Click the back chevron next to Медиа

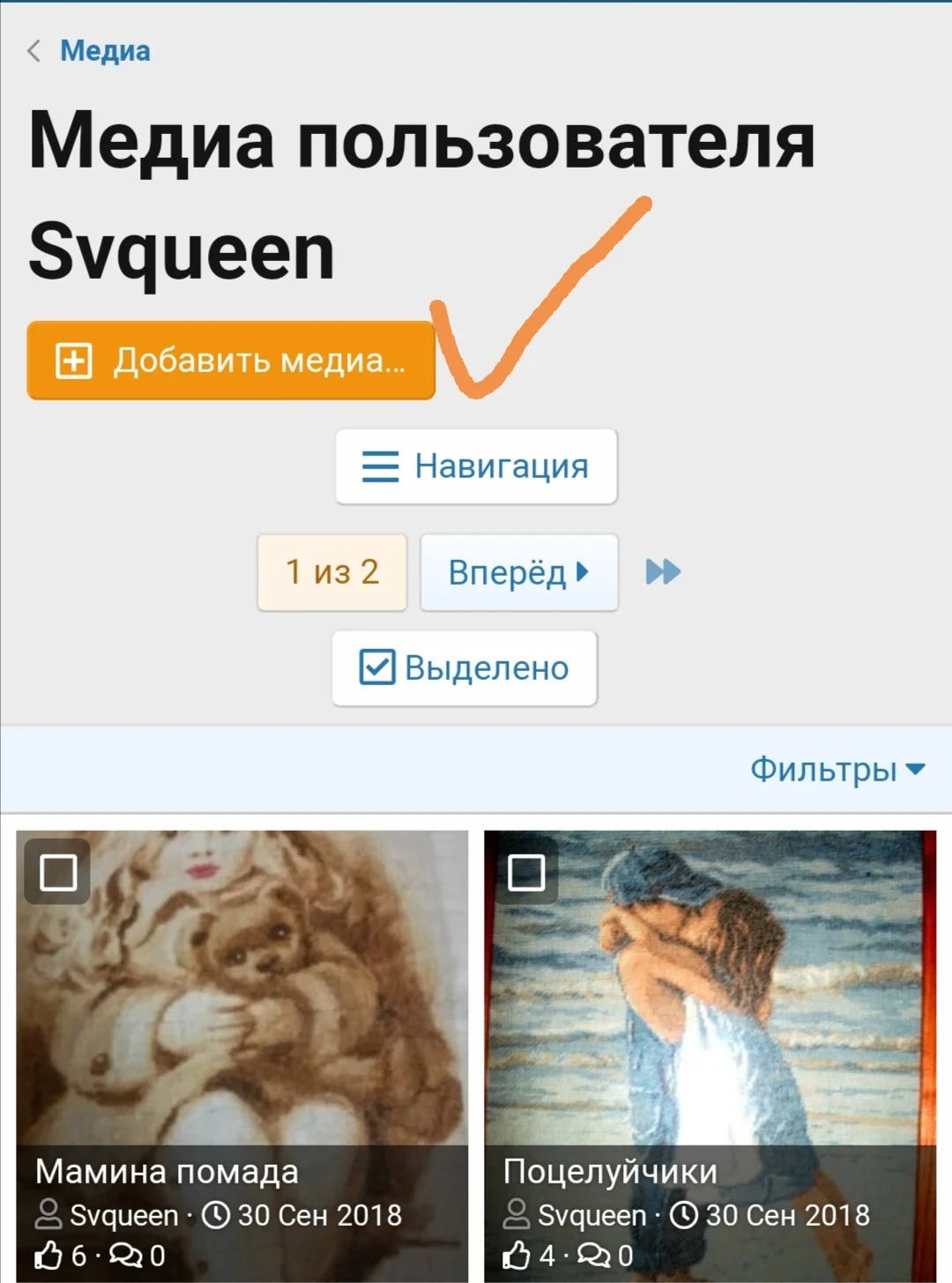point(33,50)
